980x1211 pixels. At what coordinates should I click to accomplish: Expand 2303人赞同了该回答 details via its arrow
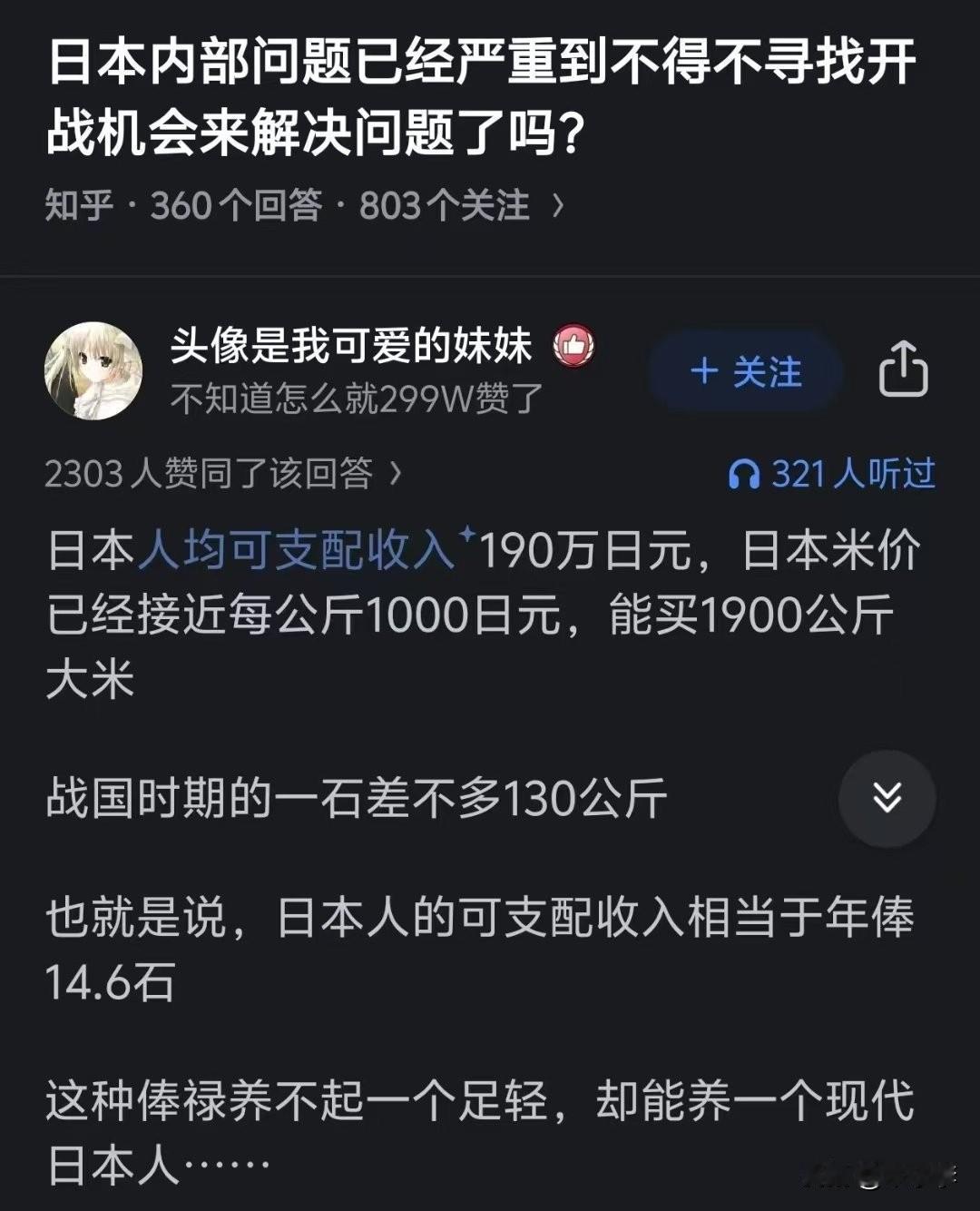tap(390, 473)
